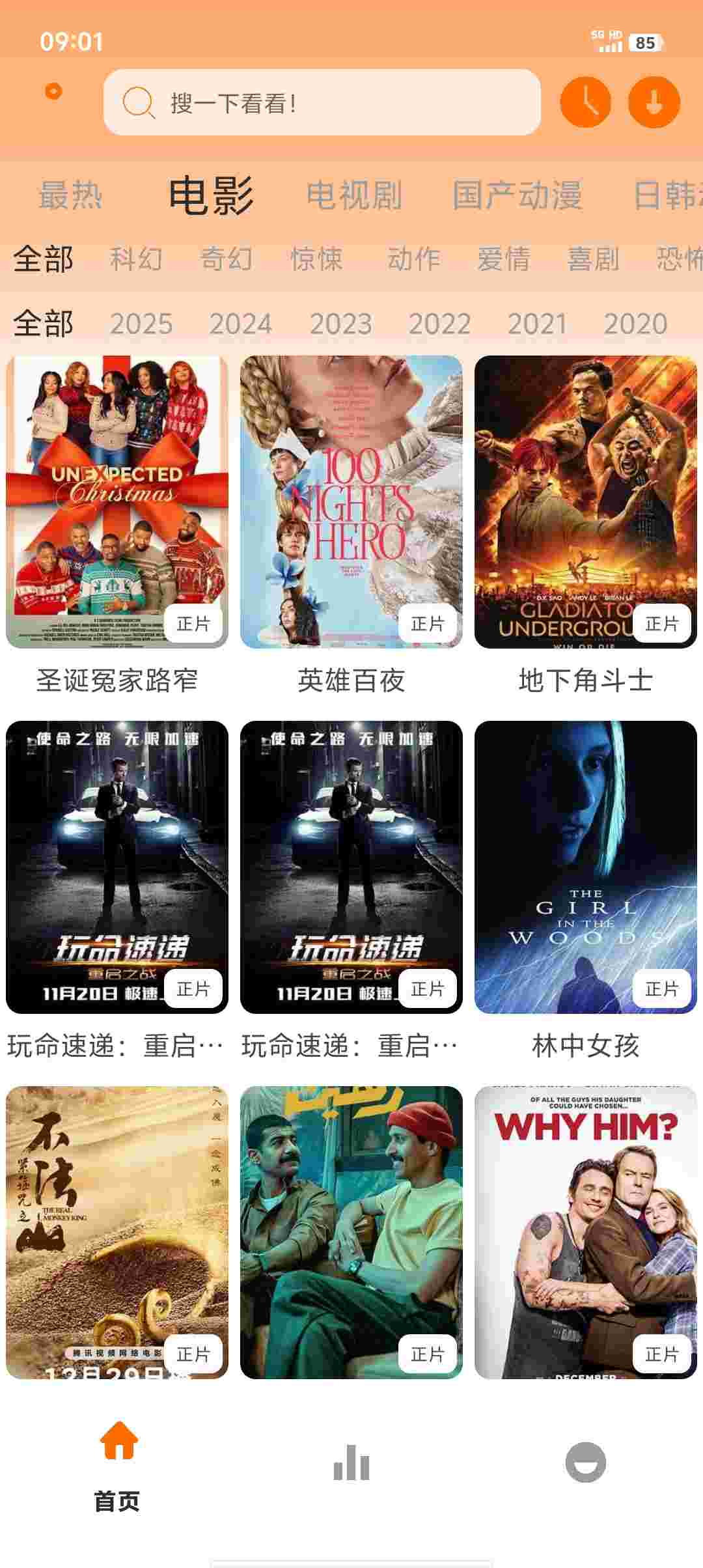The height and width of the screenshot is (1568, 703).
Task: Open the movie 林中女孩
Action: click(586, 867)
